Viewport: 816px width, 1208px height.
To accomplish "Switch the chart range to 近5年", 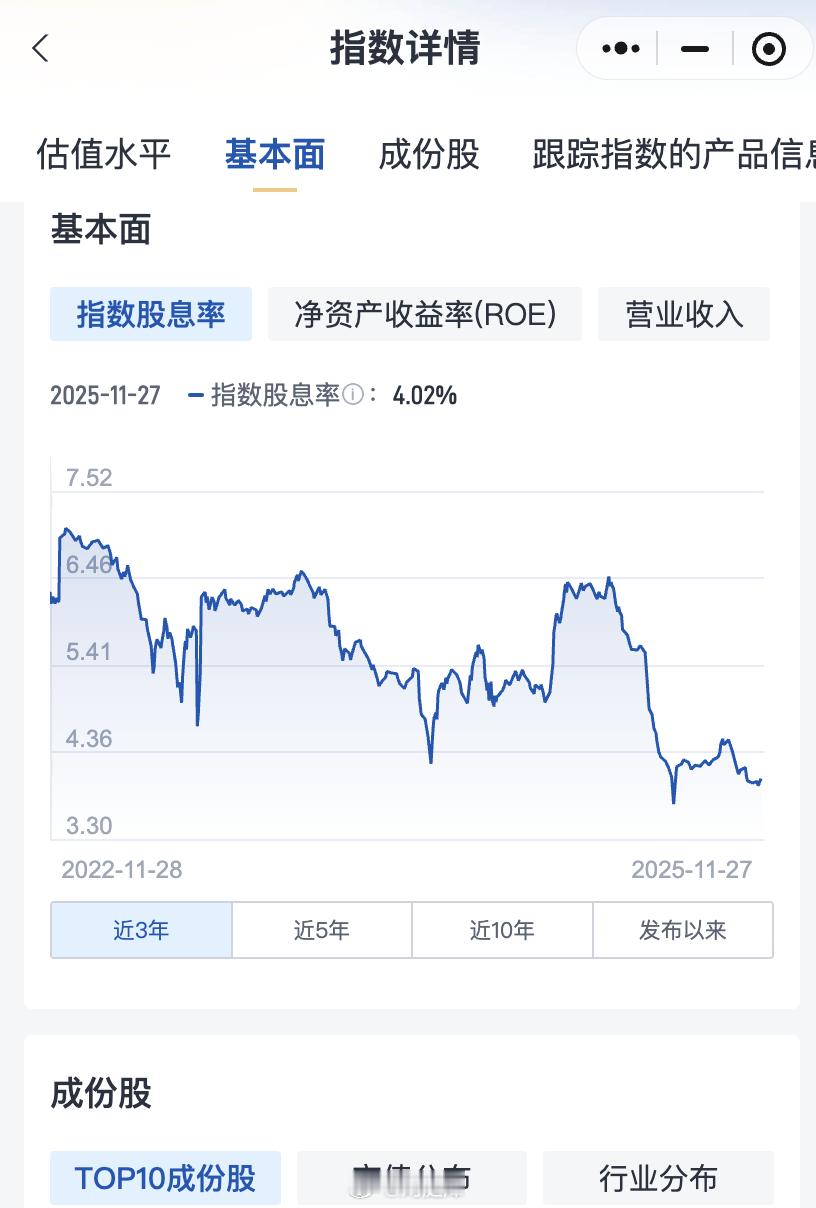I will (322, 929).
